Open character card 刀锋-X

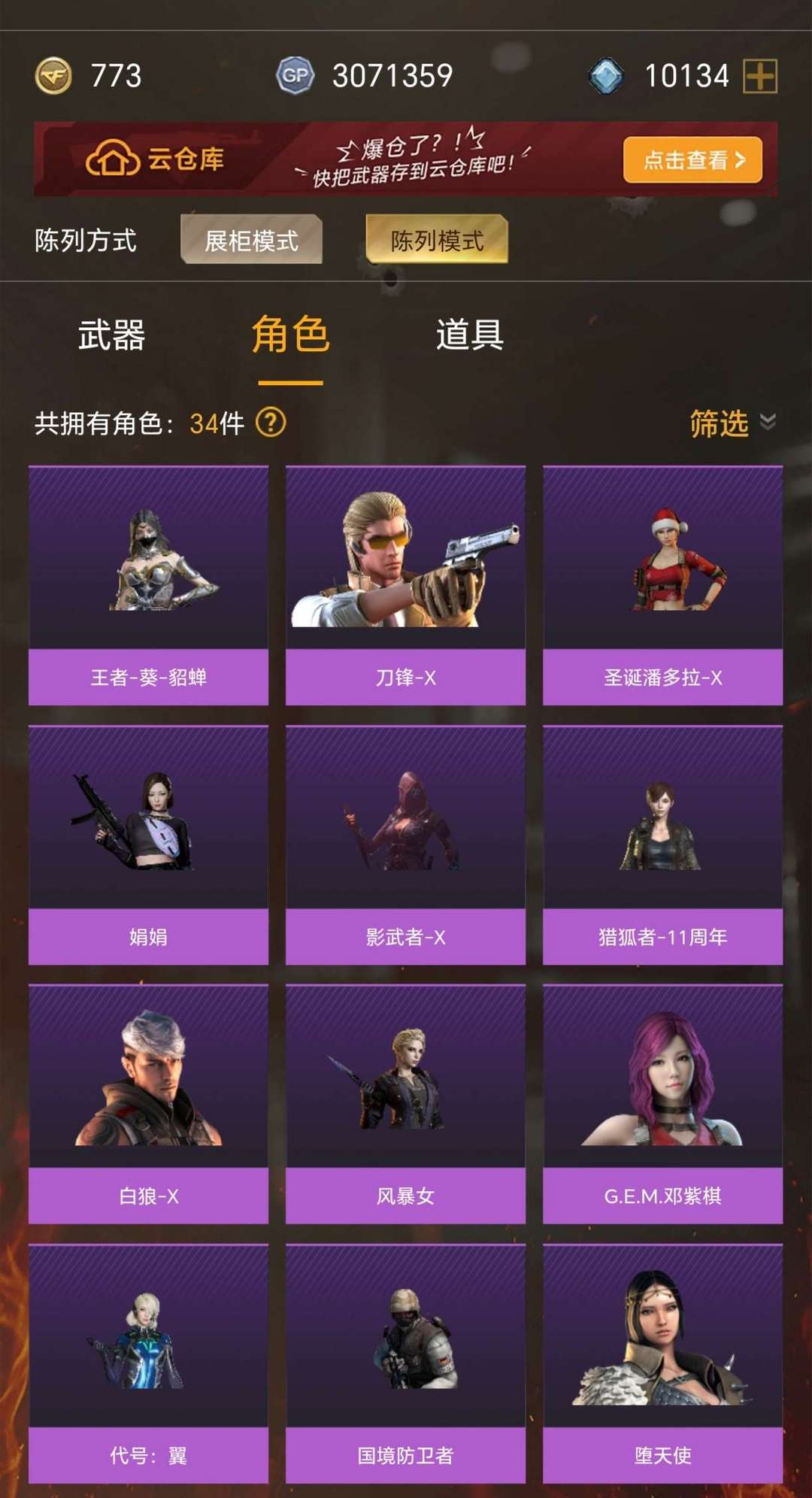click(x=405, y=585)
